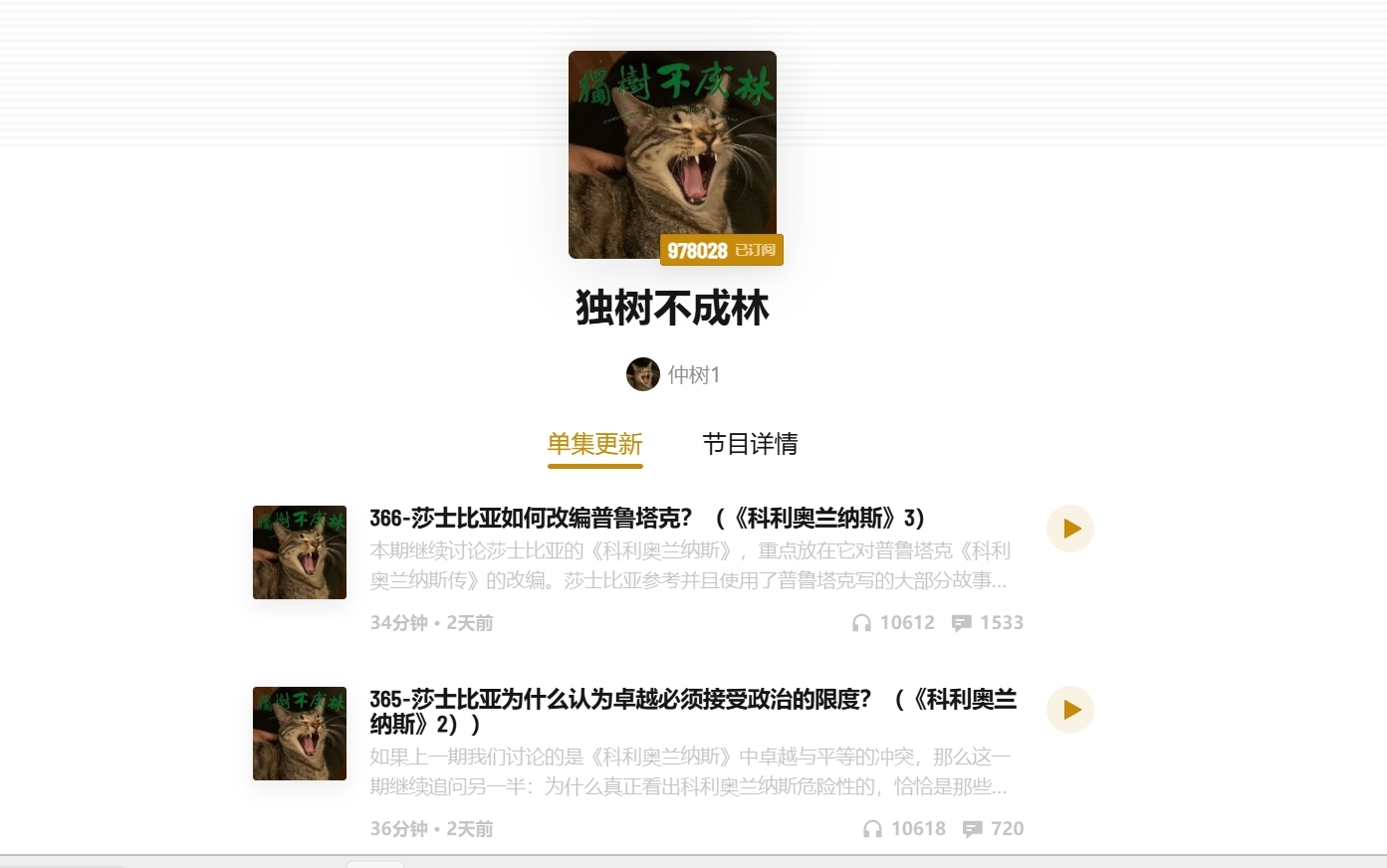
Task: View comments on episode 365 (720)
Action: [x=993, y=829]
